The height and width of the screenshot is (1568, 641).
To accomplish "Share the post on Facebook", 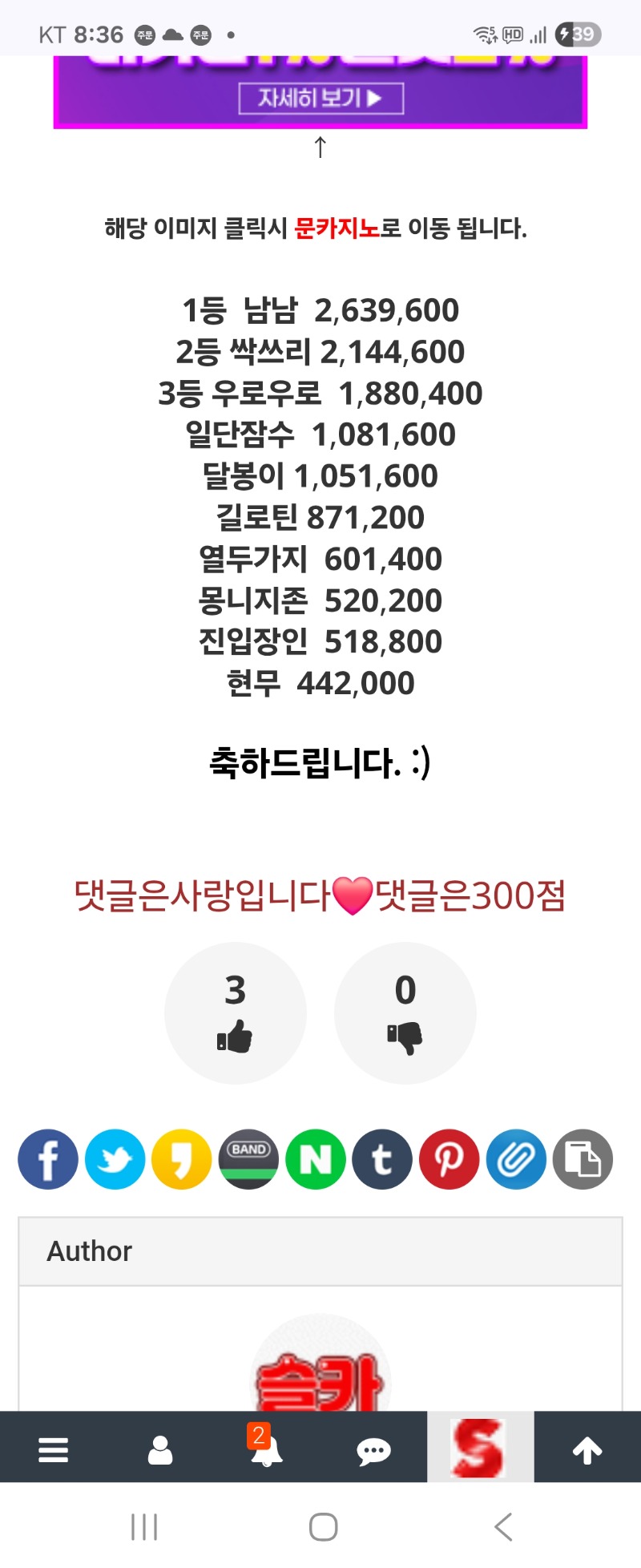I will [x=48, y=1159].
